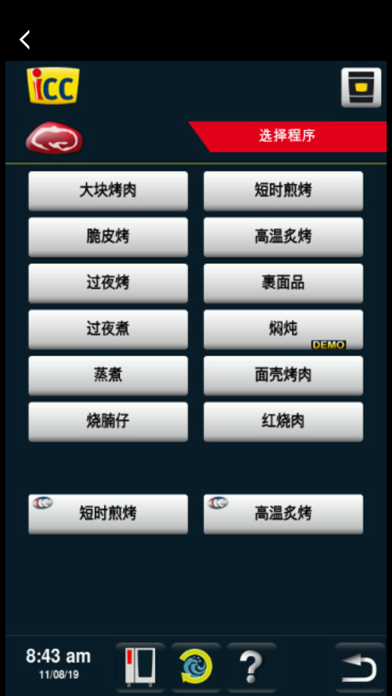Open 面壳烤肉 program

(x=283, y=376)
